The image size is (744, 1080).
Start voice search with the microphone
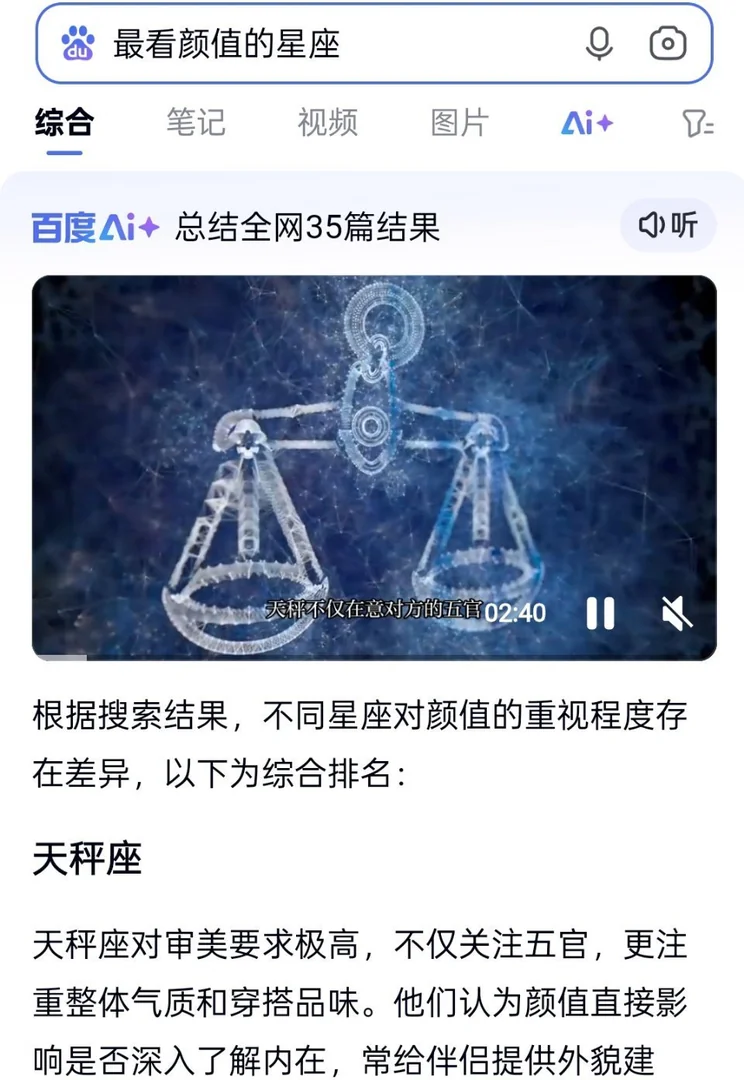pos(599,44)
